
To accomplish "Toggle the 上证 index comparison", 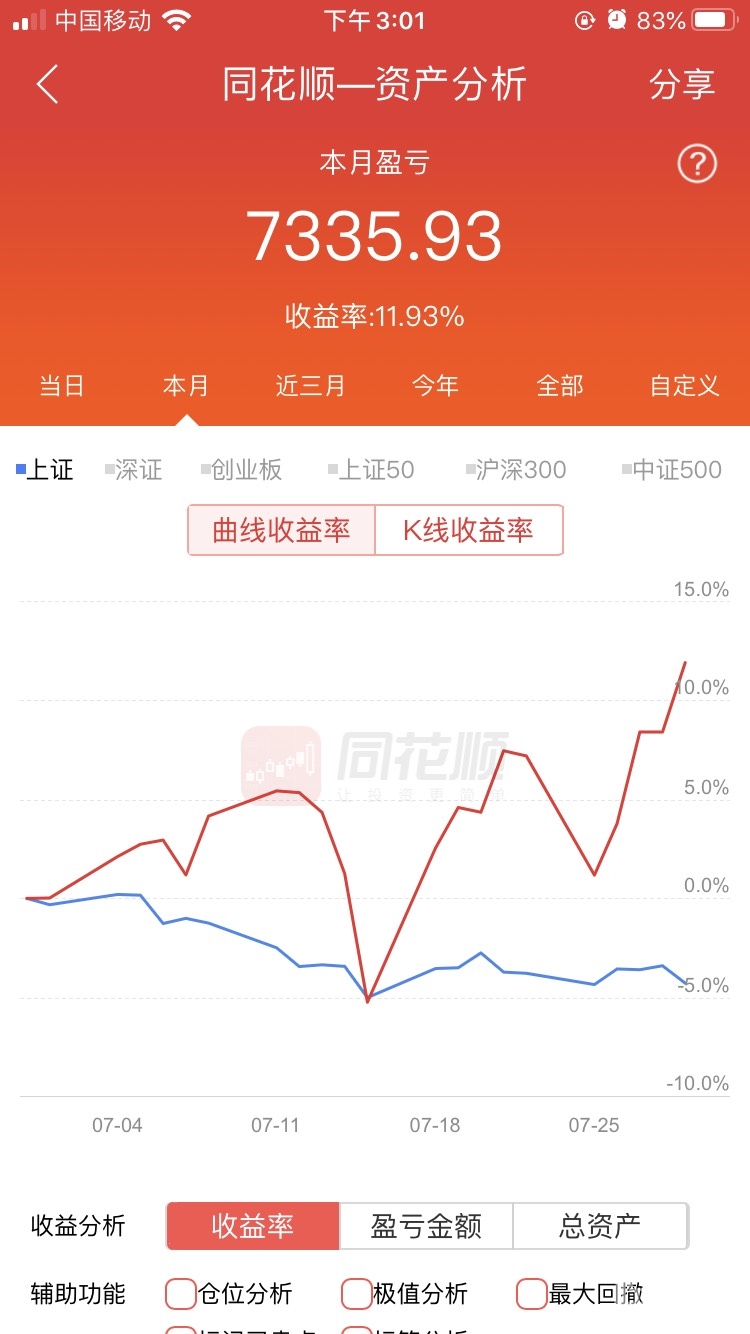I will (46, 470).
